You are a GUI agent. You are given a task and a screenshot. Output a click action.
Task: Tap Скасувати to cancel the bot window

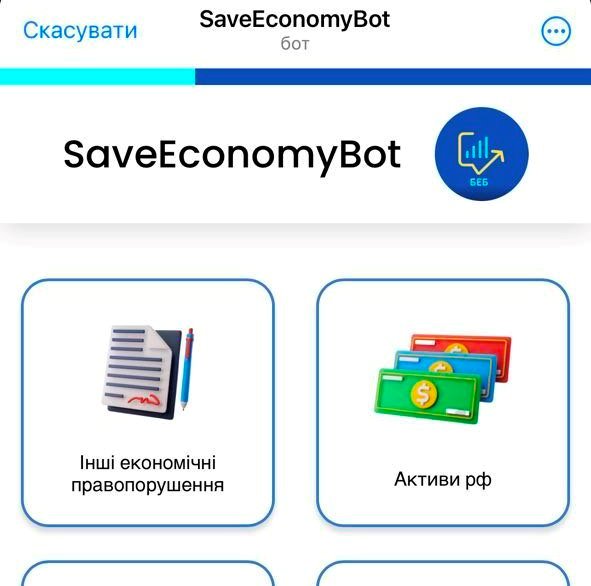coord(80,31)
